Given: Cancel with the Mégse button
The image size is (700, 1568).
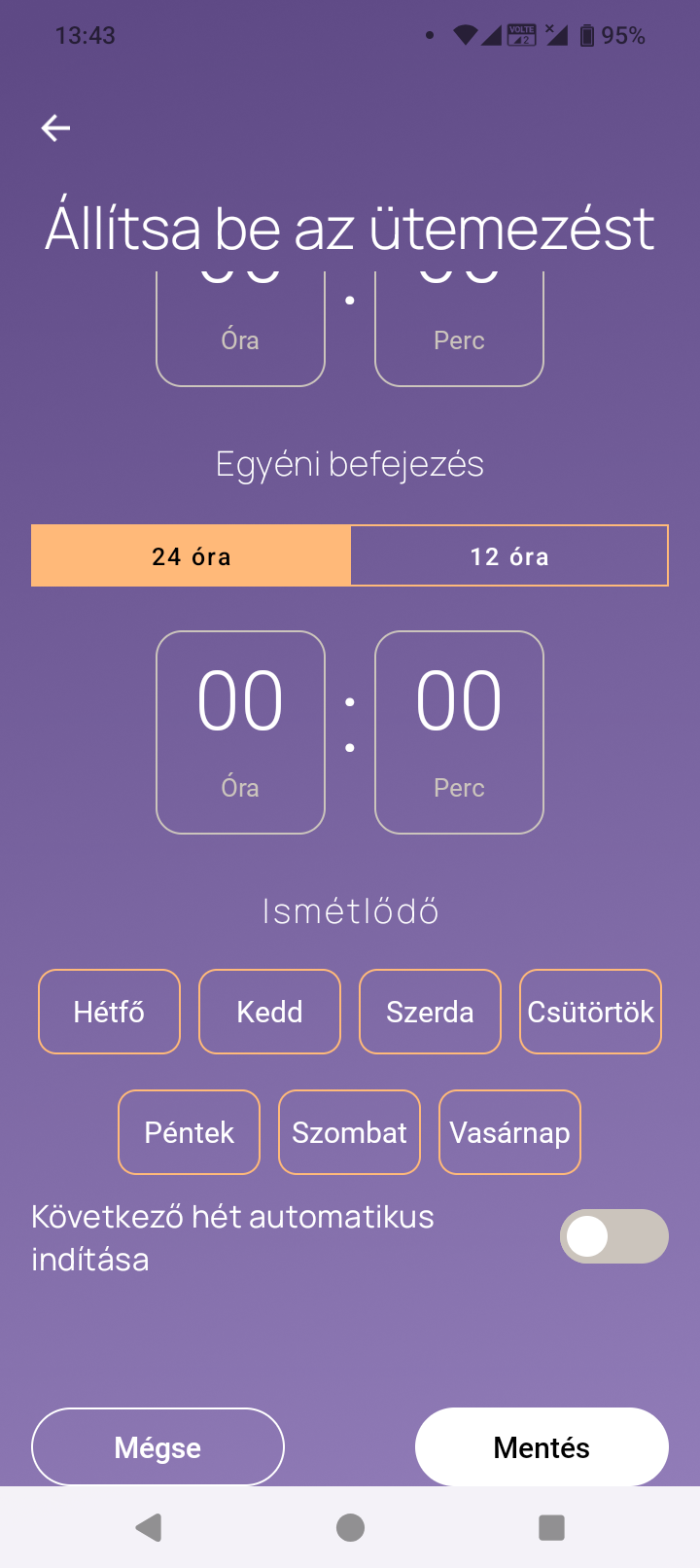Looking at the screenshot, I should [157, 1446].
